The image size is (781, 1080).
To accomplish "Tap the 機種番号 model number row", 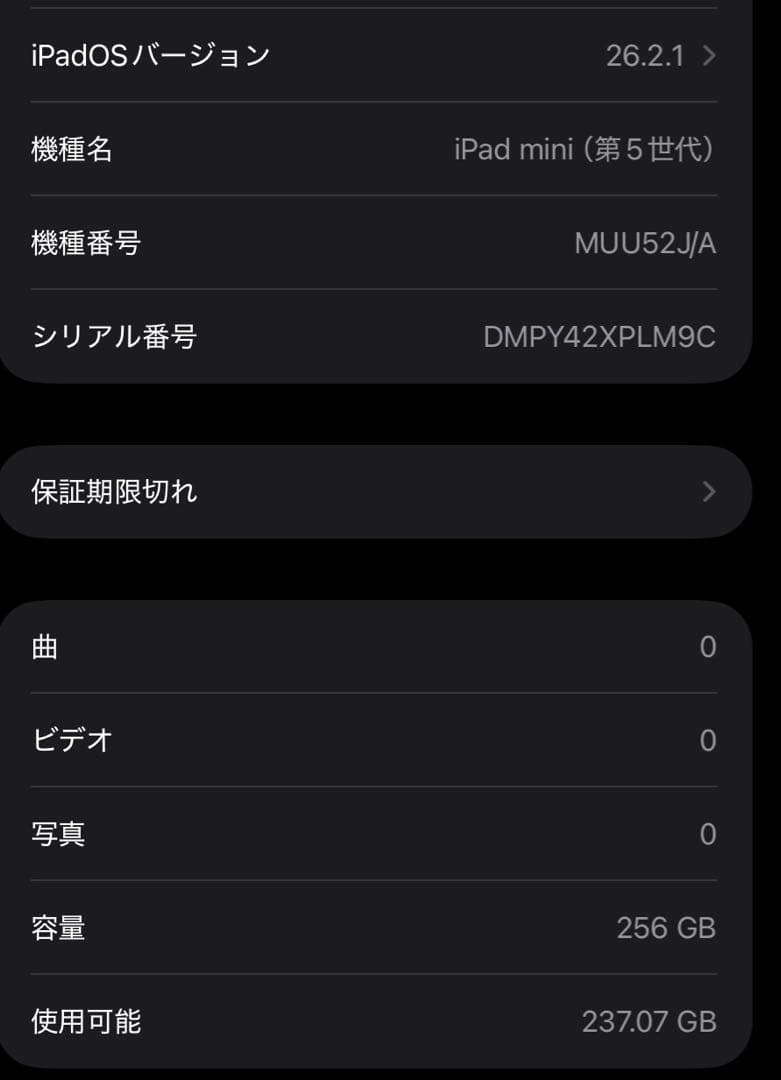I will pyautogui.click(x=370, y=243).
